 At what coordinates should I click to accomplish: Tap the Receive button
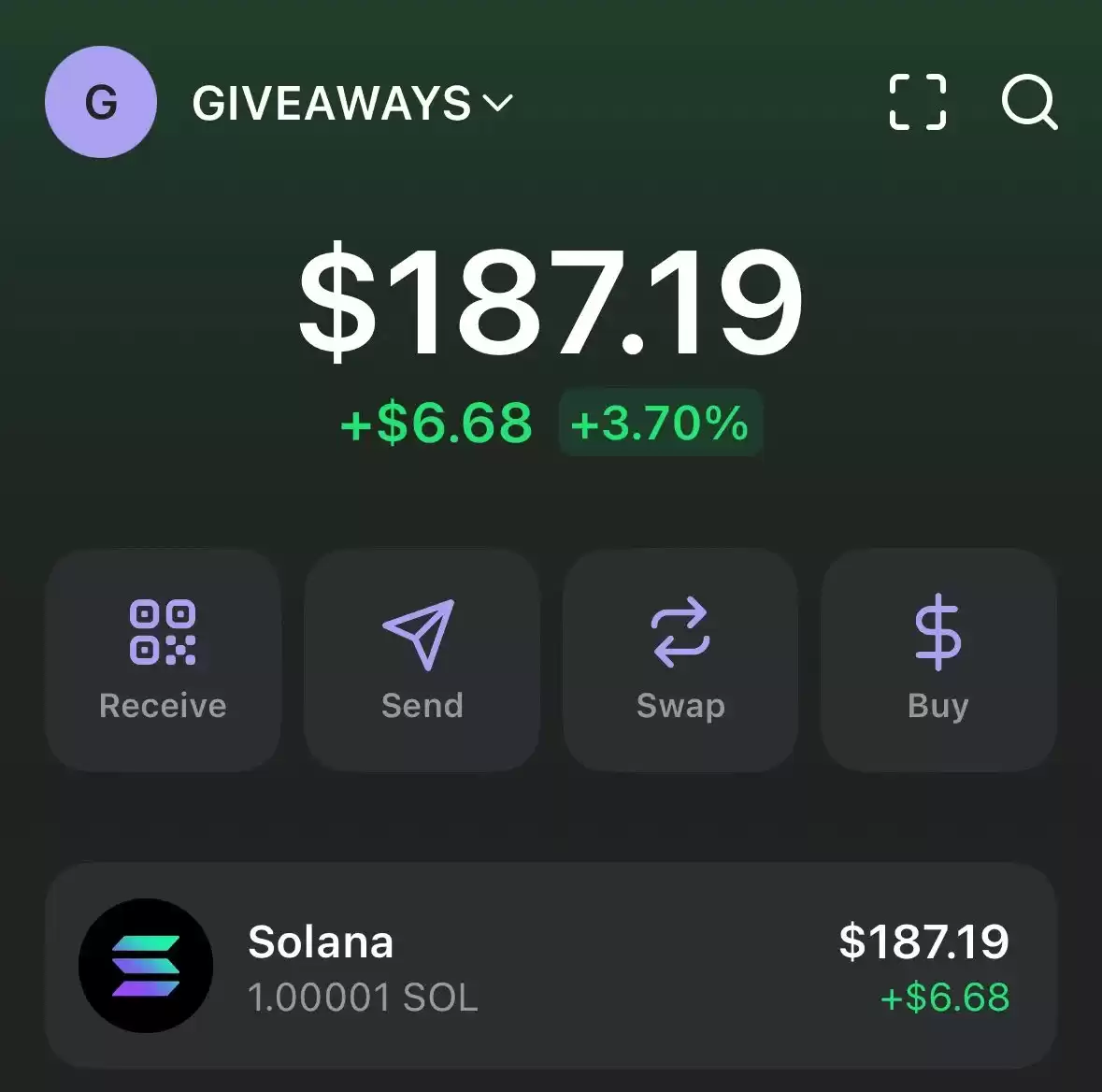[x=163, y=659]
